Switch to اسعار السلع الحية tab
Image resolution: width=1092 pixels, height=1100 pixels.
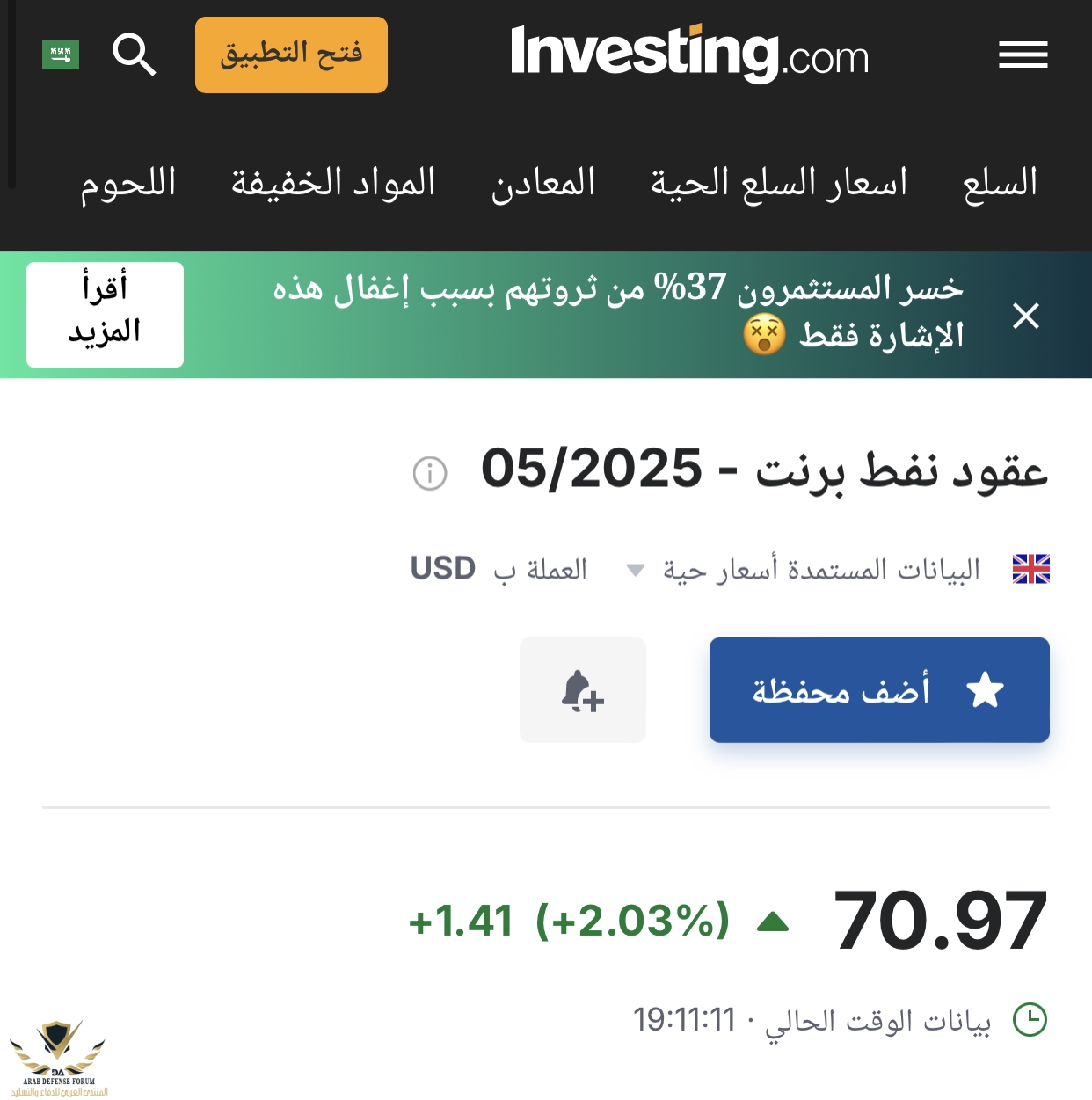point(778,184)
